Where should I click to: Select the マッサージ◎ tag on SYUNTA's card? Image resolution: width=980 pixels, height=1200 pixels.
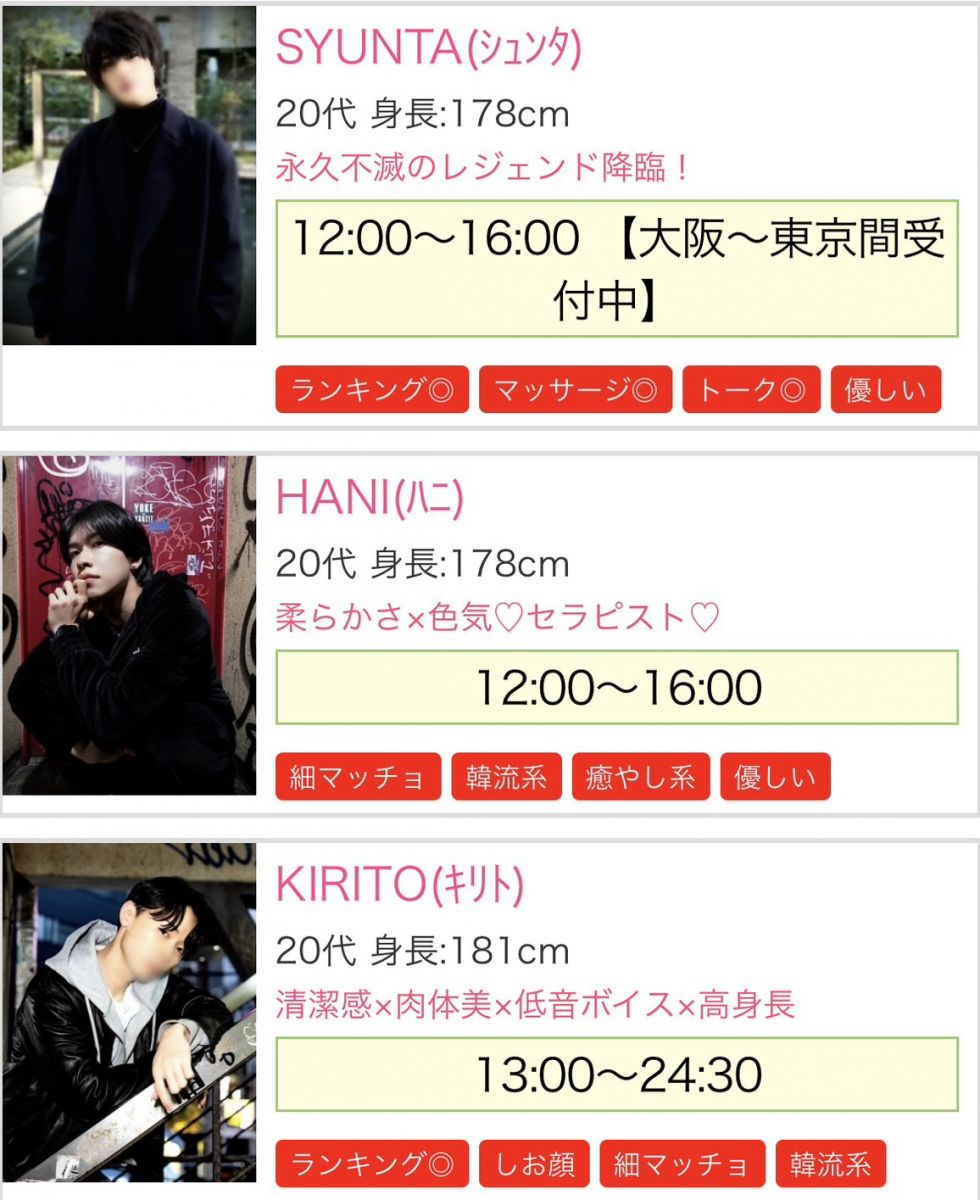[575, 390]
